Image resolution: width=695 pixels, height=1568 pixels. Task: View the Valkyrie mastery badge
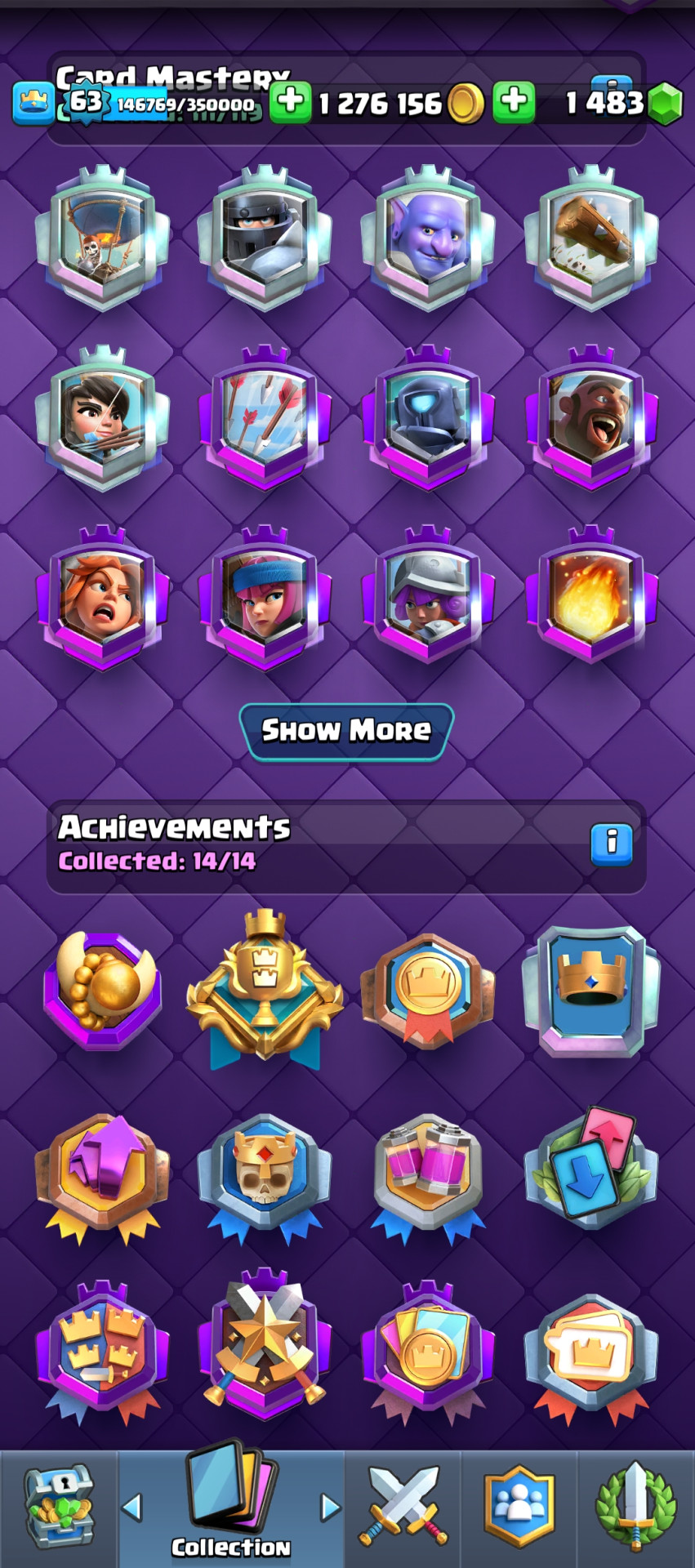103,597
